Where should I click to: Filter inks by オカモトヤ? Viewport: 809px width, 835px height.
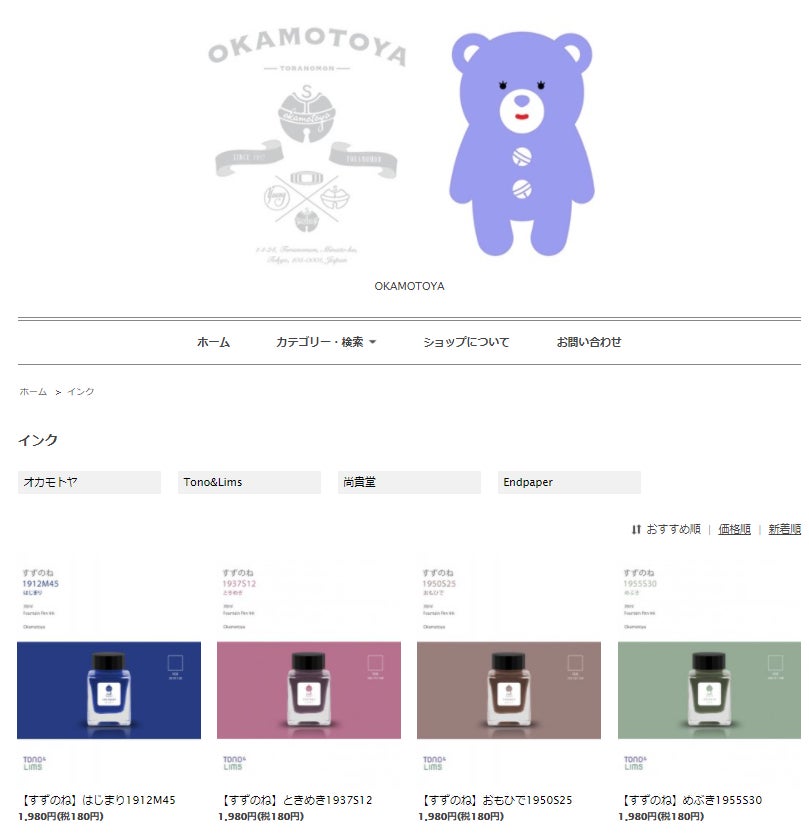[89, 482]
